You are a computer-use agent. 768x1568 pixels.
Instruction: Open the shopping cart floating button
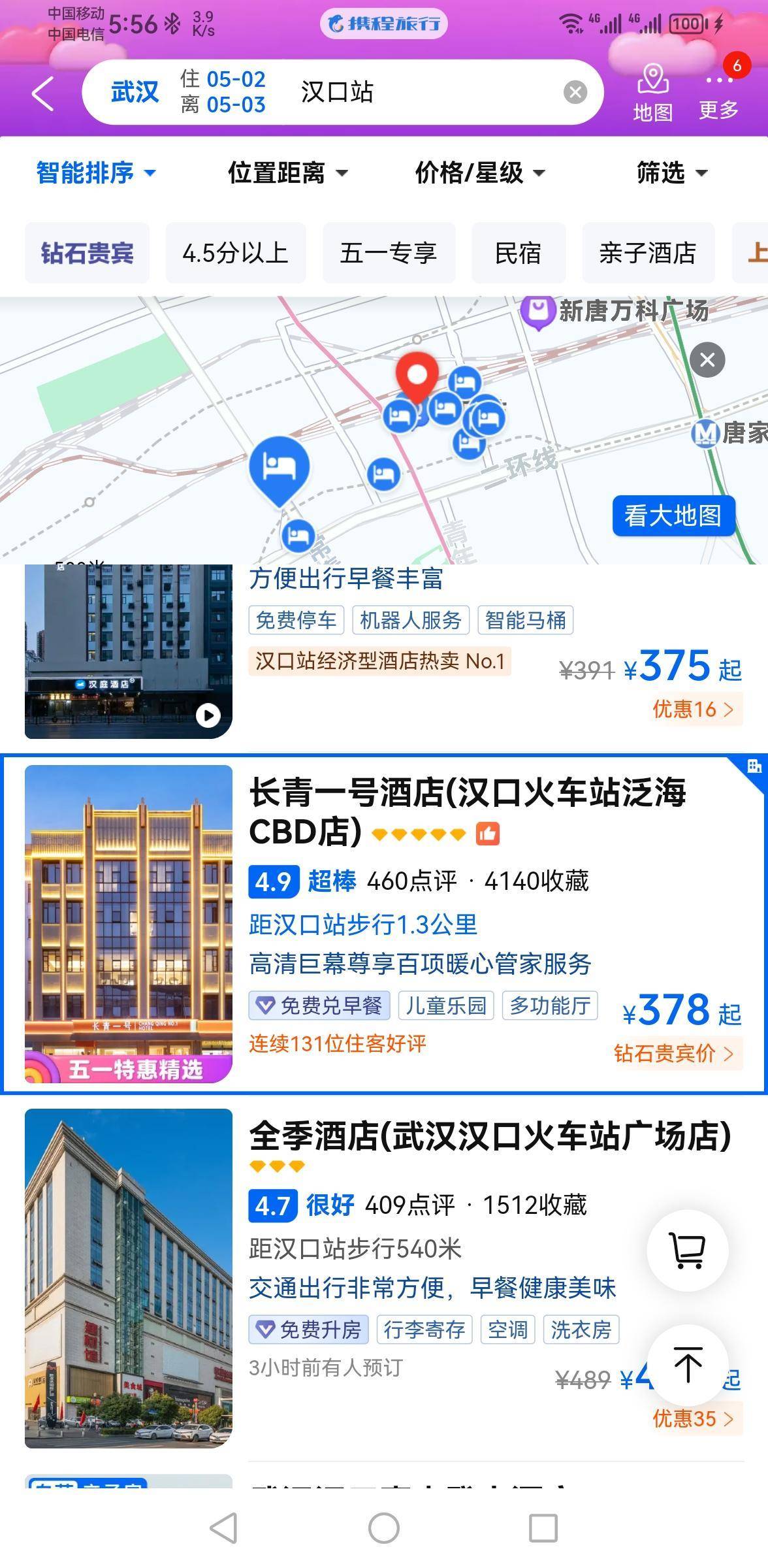[687, 1250]
